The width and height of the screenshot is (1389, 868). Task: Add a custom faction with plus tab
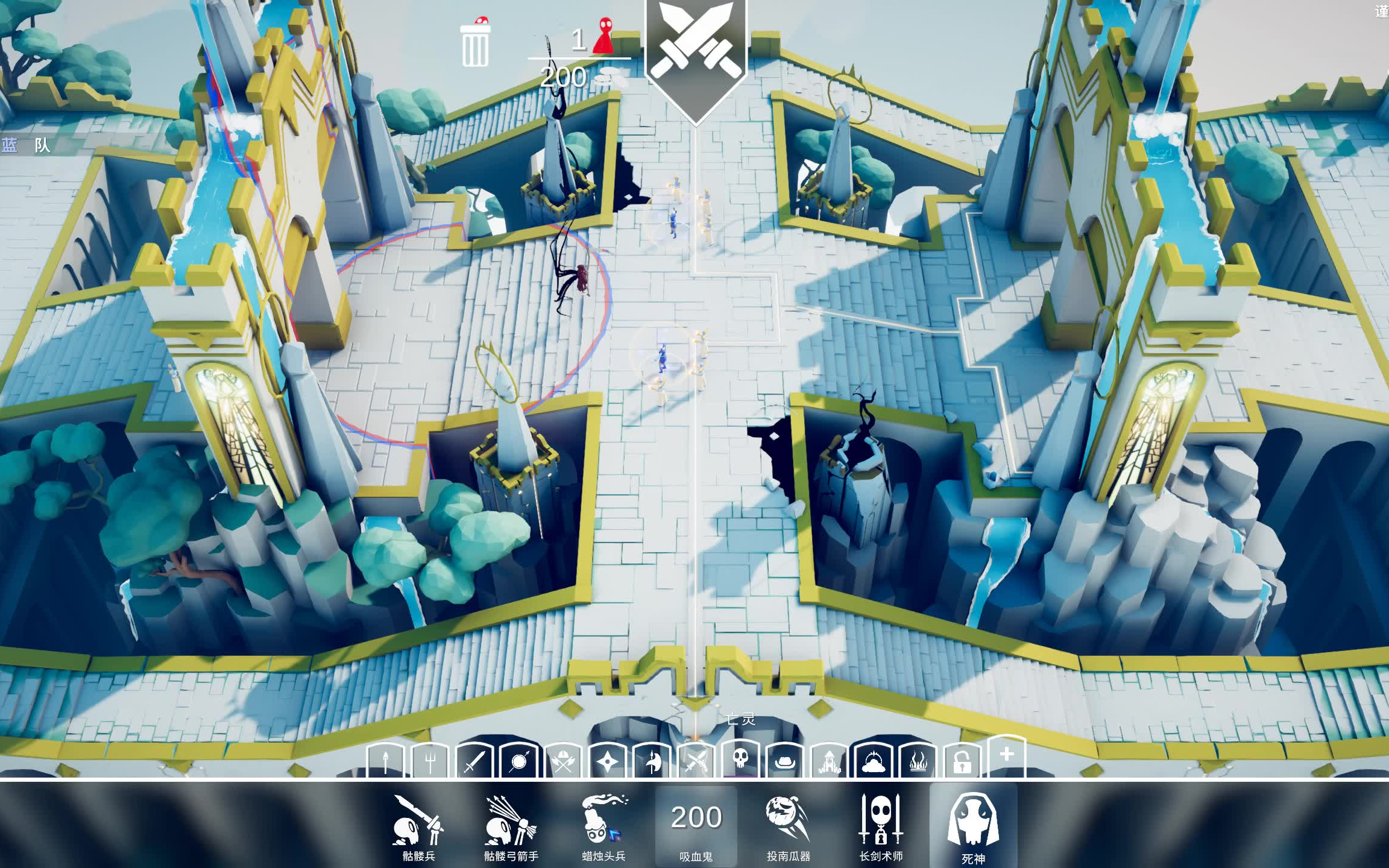(1007, 755)
